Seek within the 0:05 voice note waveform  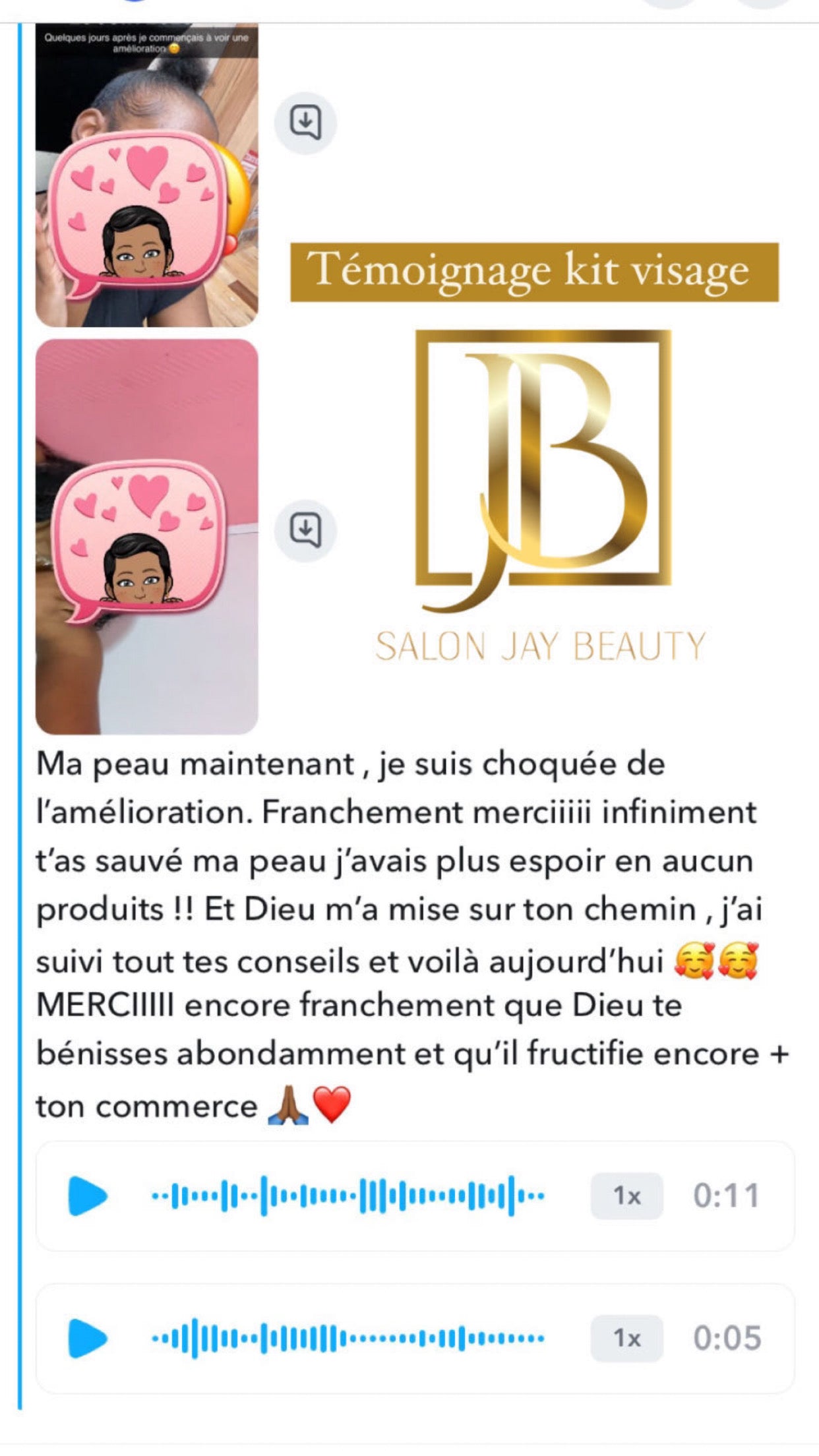pos(348,1338)
